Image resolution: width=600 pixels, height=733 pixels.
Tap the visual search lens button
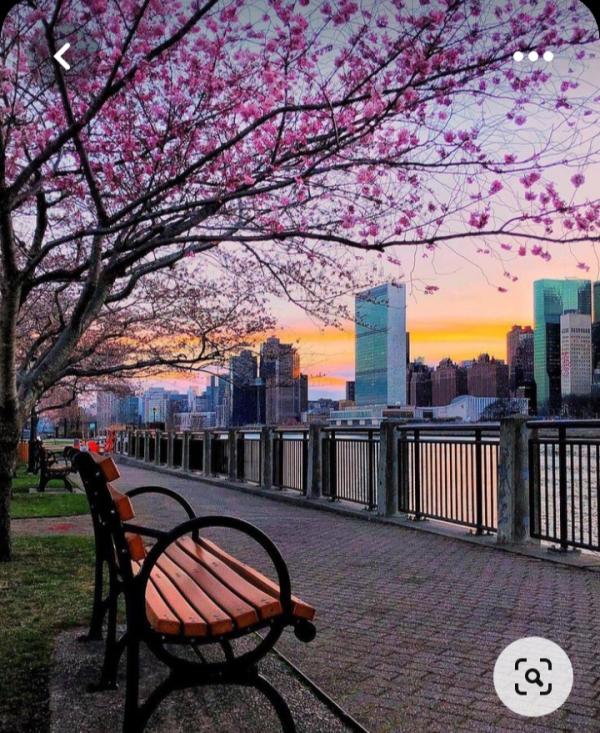pos(533,677)
